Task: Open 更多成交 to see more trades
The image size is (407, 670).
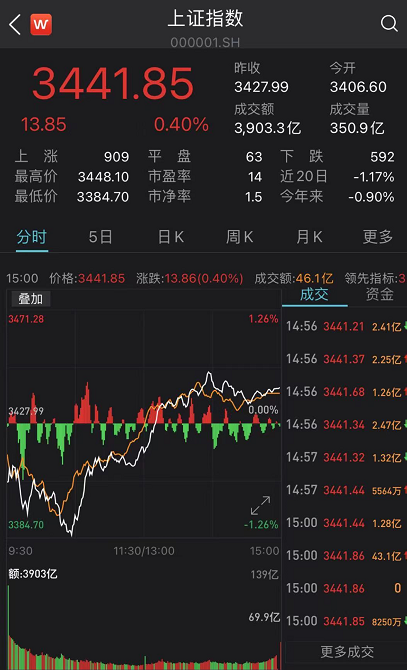Action: (347, 652)
